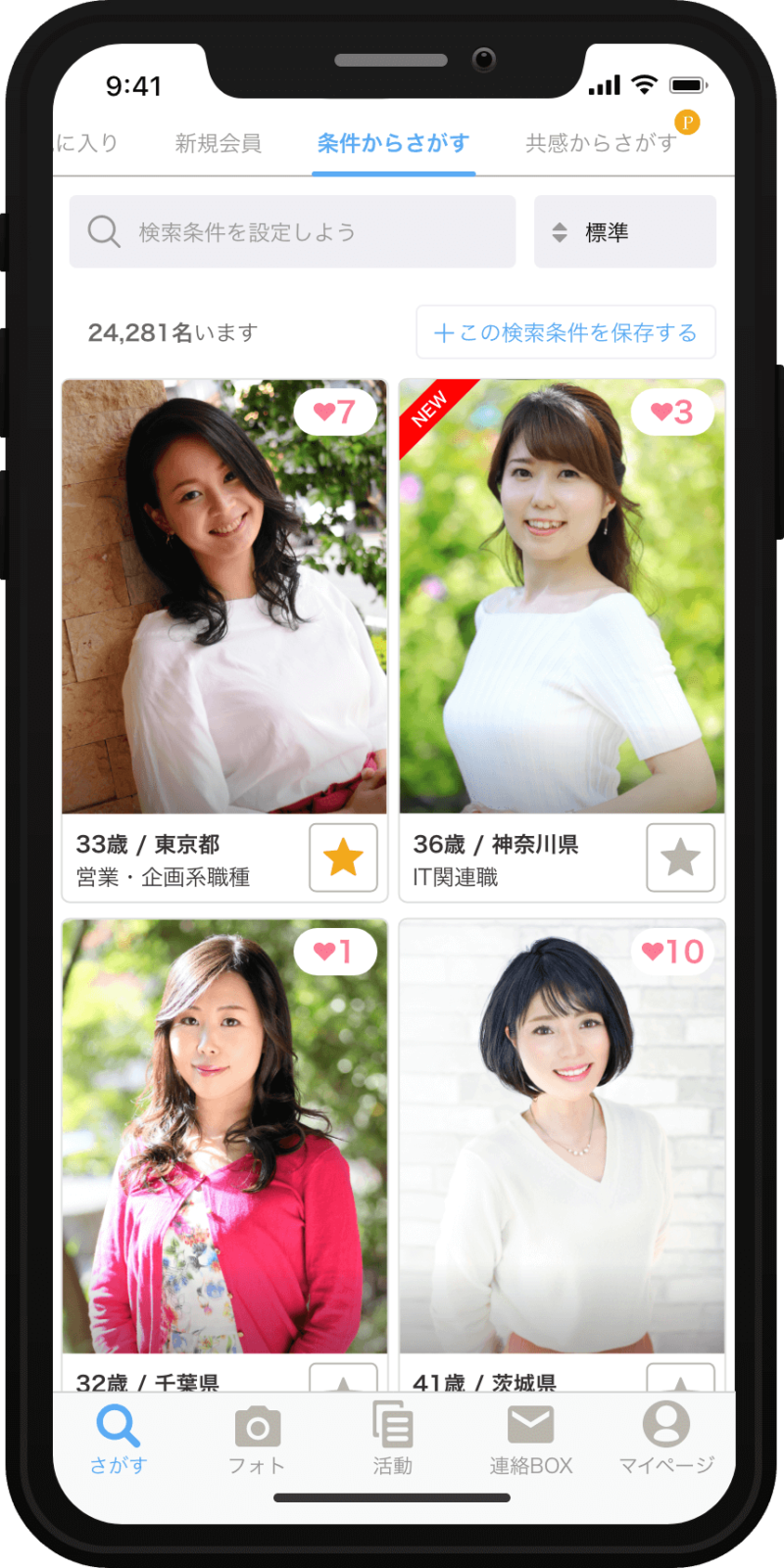This screenshot has height=1568, width=784.
Task: Tap the heart count on the 33歳 profile
Action: 336,412
